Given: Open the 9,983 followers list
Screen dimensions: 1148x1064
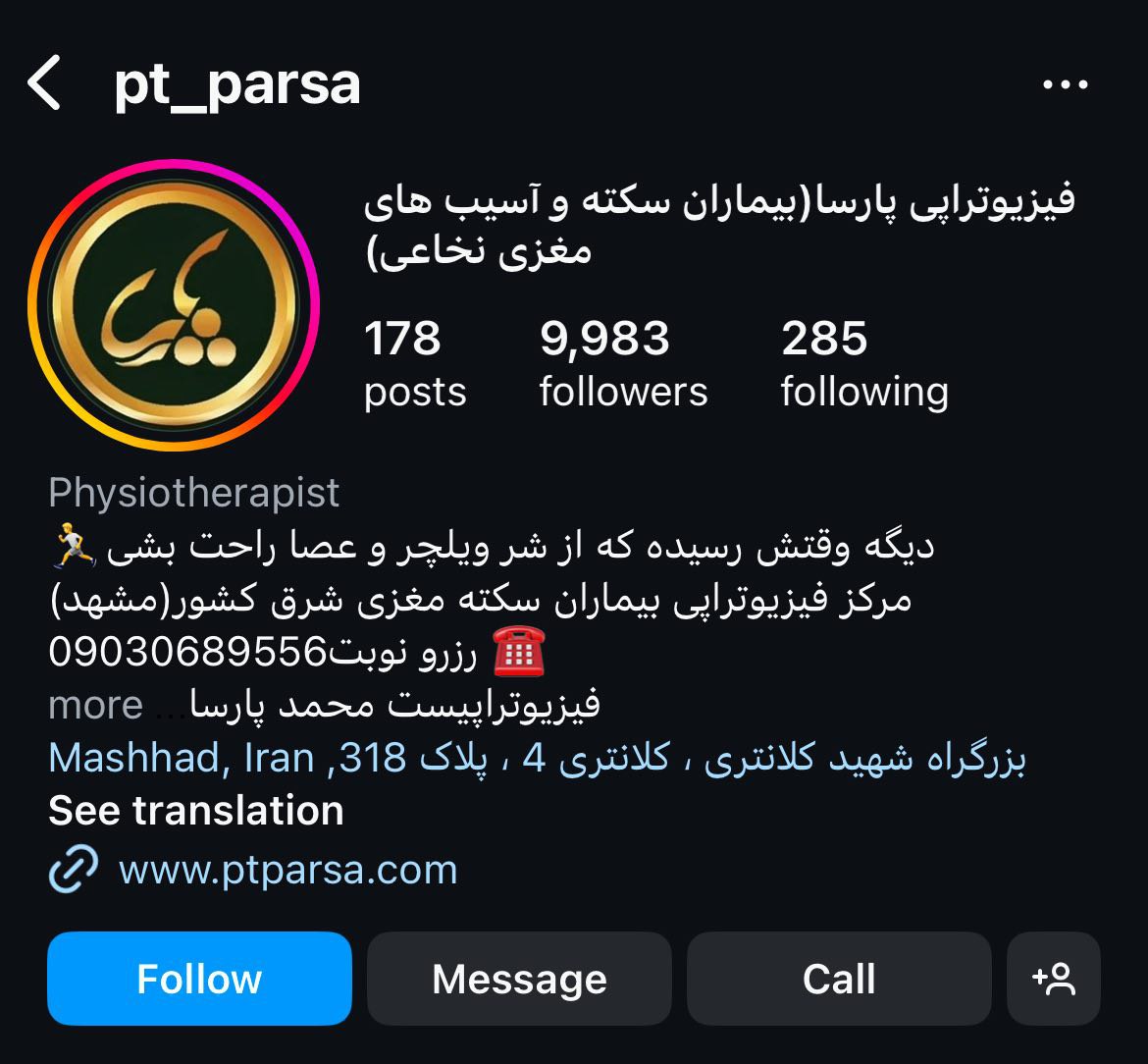Looking at the screenshot, I should tap(622, 364).
